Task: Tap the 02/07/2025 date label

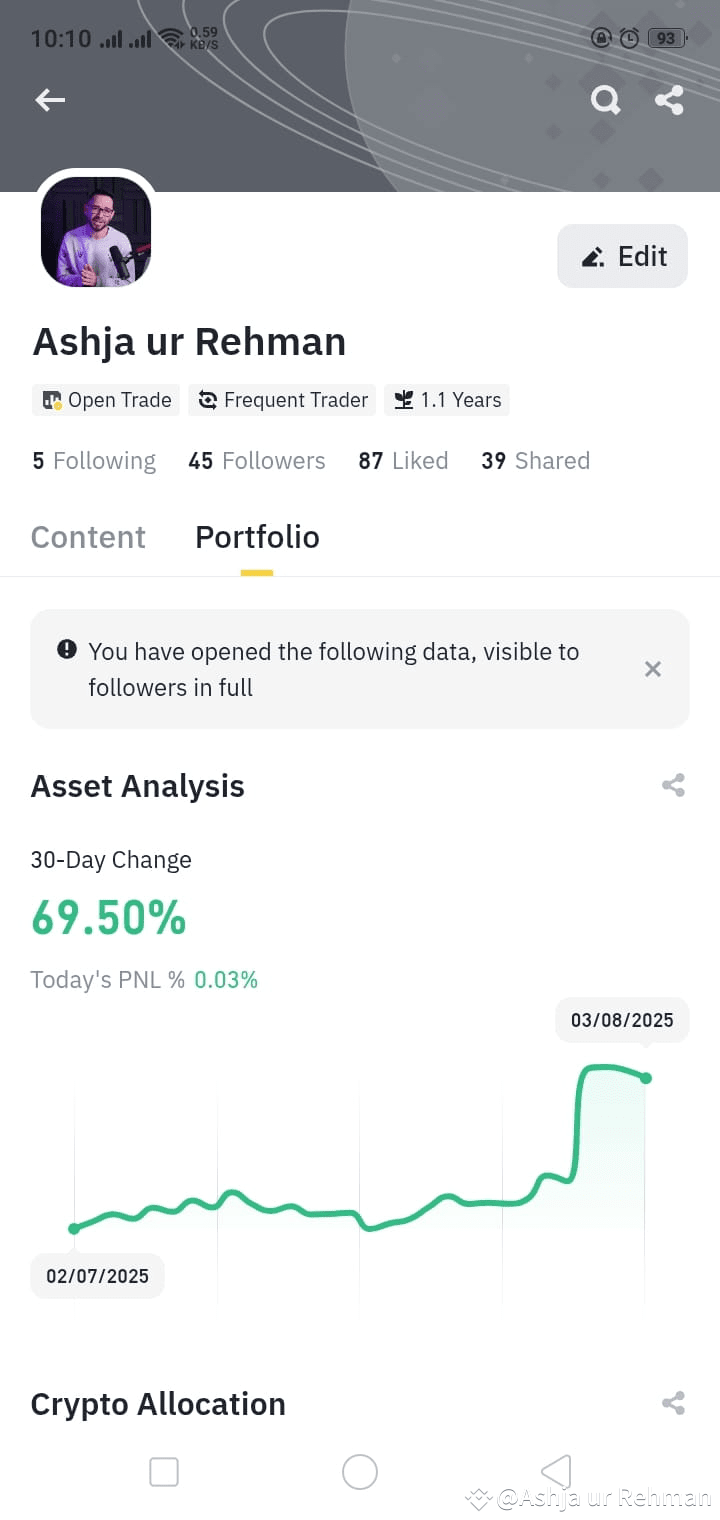Action: (x=97, y=1275)
